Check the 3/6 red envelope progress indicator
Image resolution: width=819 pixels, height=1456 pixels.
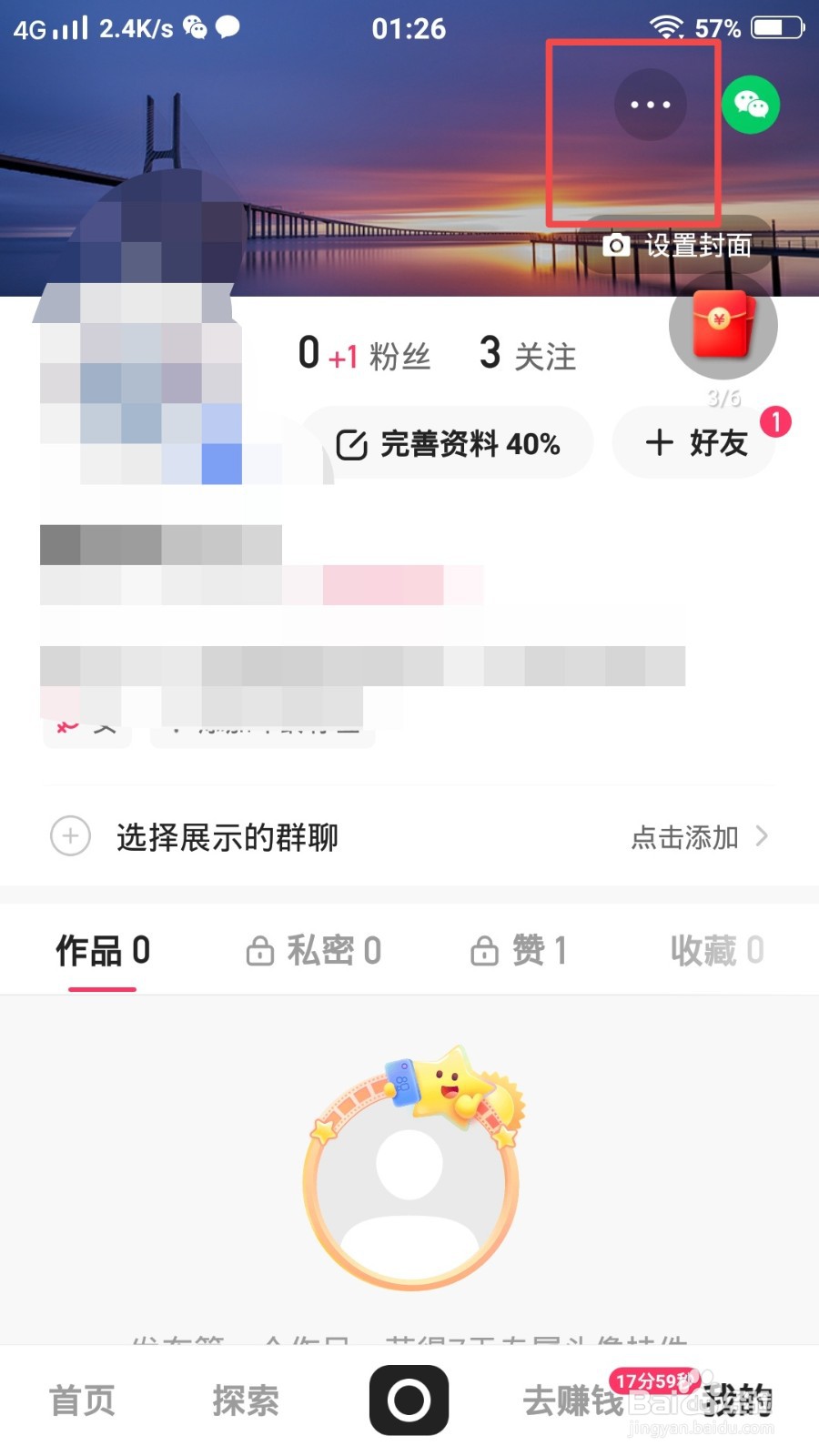pos(723,397)
